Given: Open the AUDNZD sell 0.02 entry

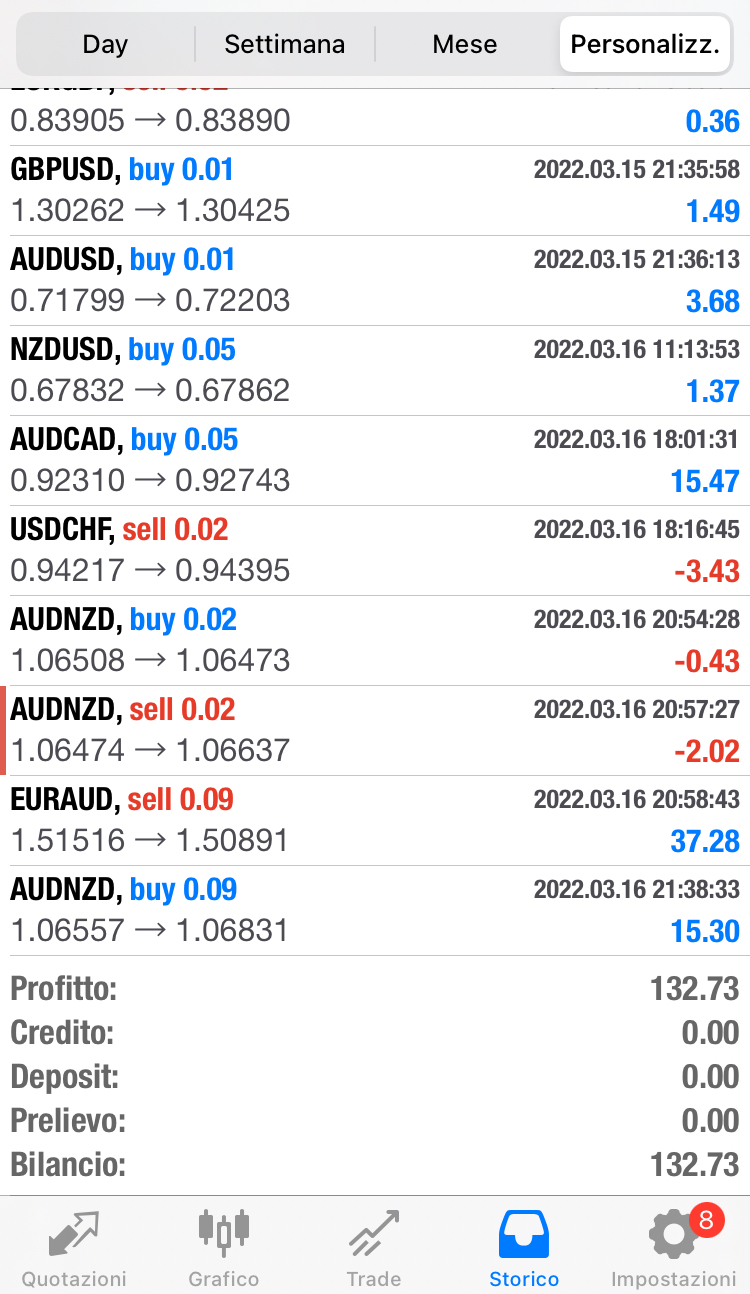Looking at the screenshot, I should (x=375, y=730).
